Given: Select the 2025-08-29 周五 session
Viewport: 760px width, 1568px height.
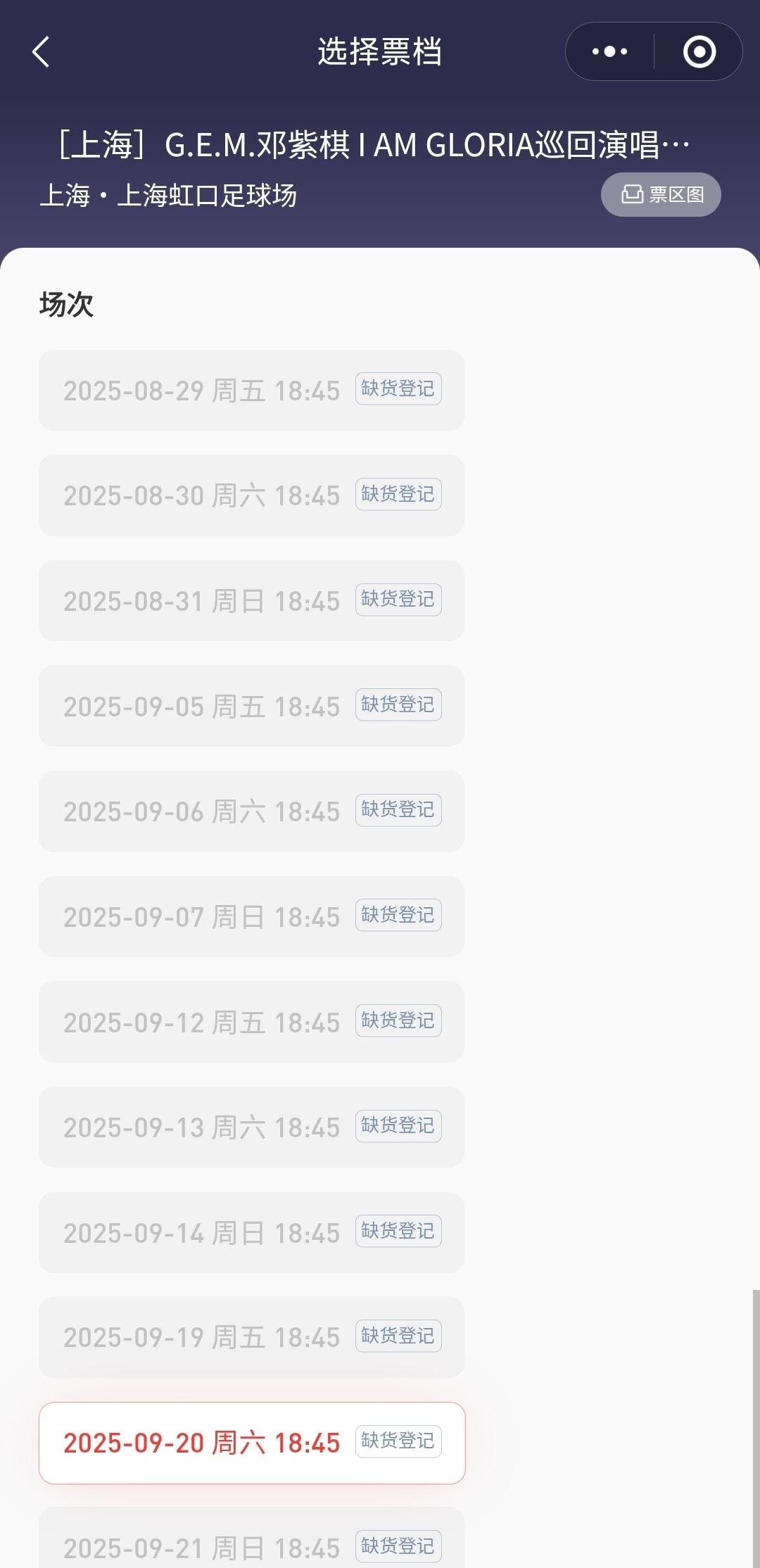Looking at the screenshot, I should pyautogui.click(x=251, y=390).
